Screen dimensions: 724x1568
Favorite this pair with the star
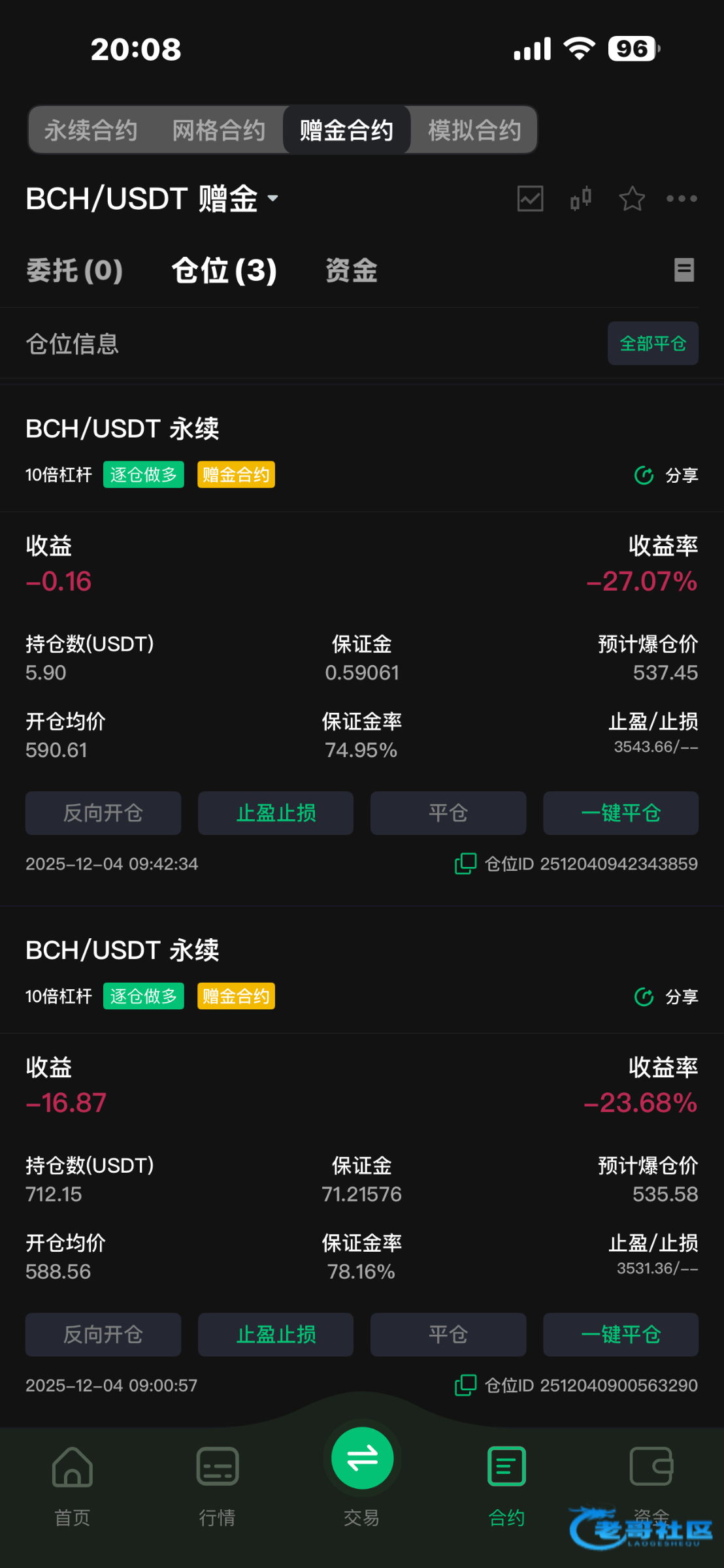click(631, 199)
